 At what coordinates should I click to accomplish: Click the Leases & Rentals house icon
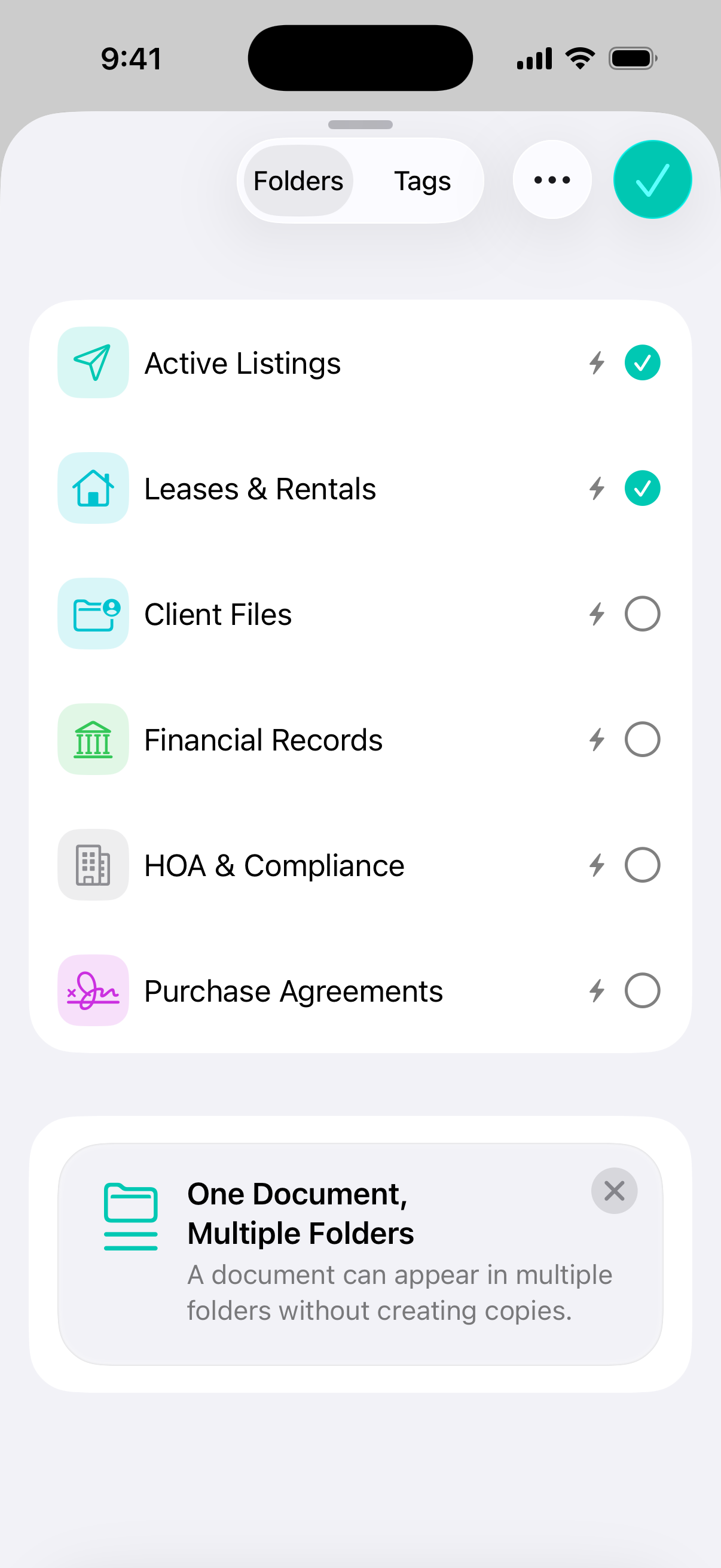point(93,487)
